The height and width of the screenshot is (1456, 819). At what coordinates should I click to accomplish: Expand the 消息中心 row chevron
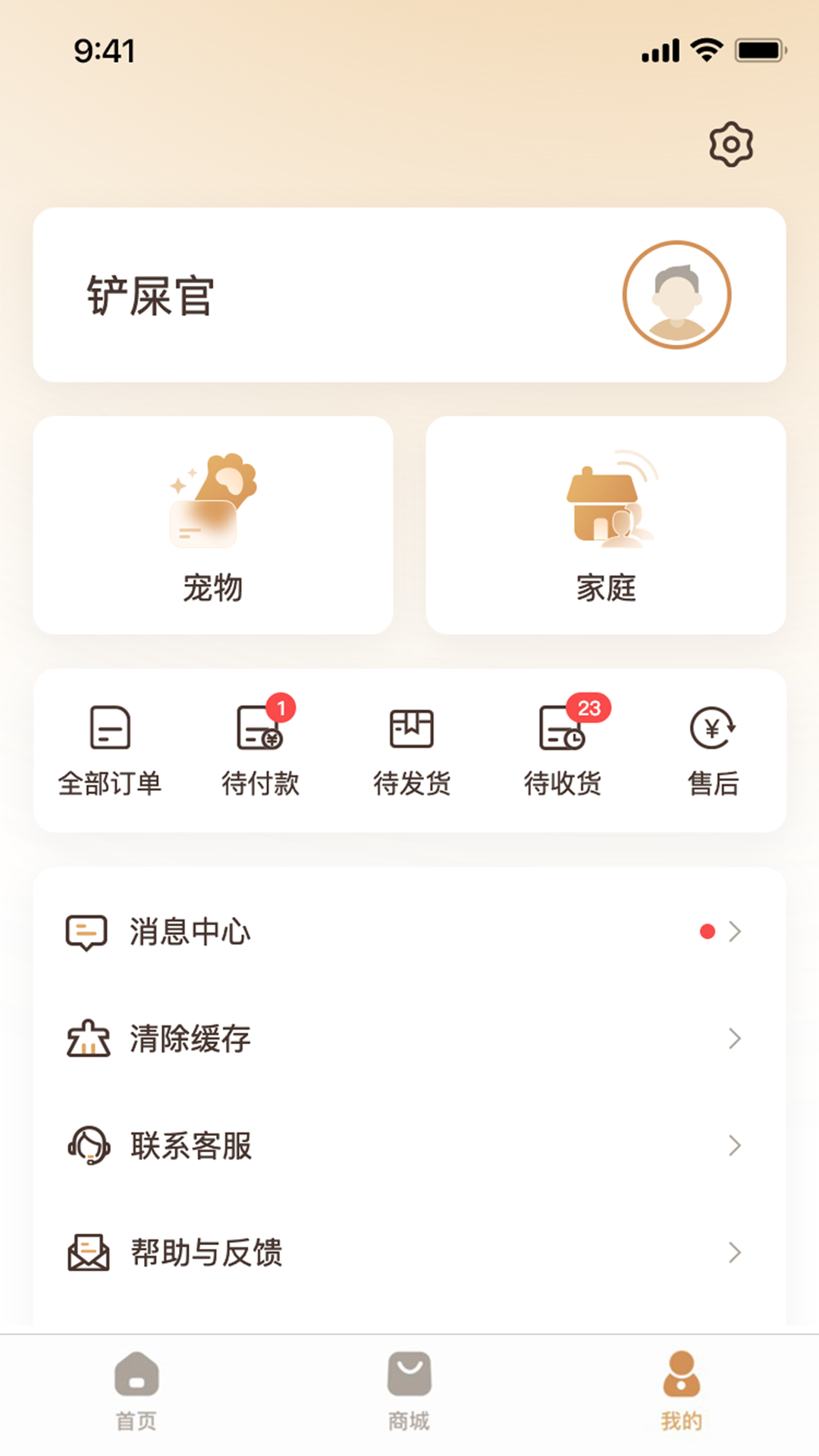pyautogui.click(x=733, y=932)
